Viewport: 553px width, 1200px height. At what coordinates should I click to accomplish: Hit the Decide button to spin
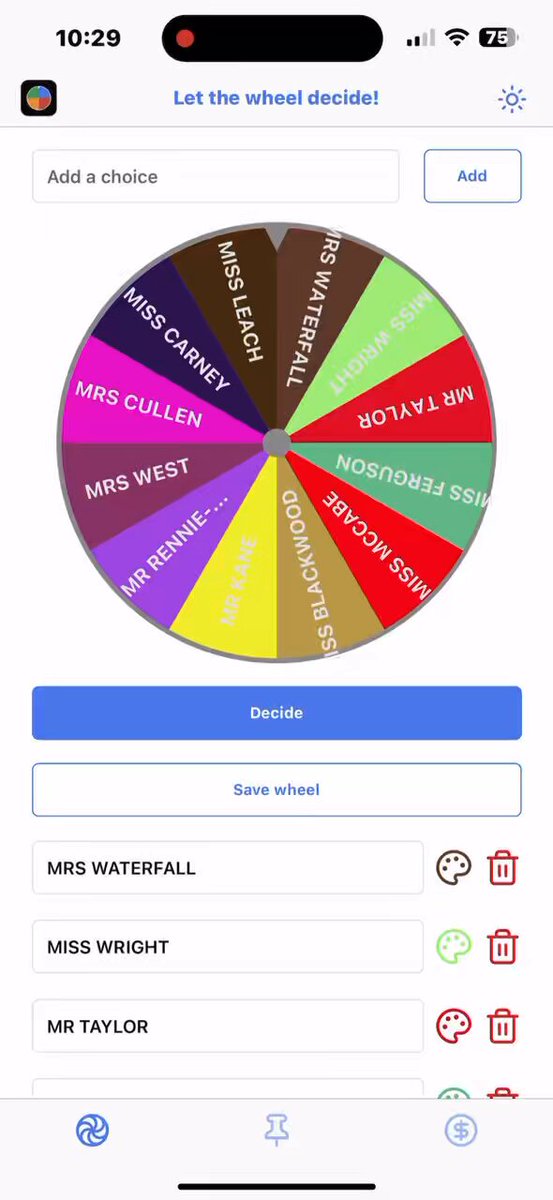pos(277,713)
